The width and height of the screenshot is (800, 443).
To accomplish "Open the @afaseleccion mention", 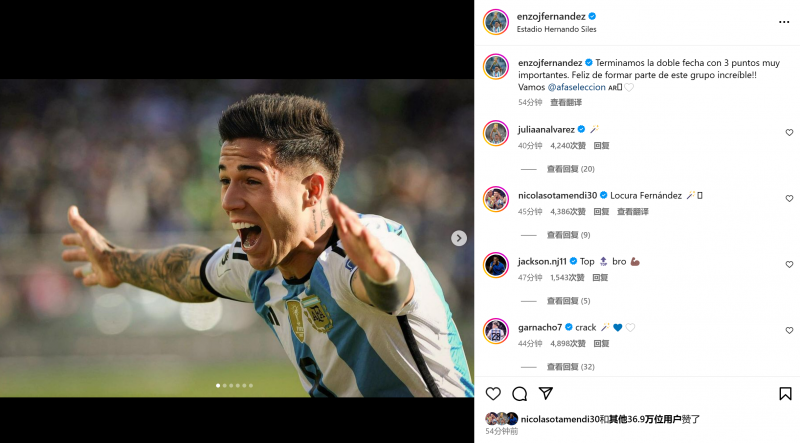I will (576, 87).
